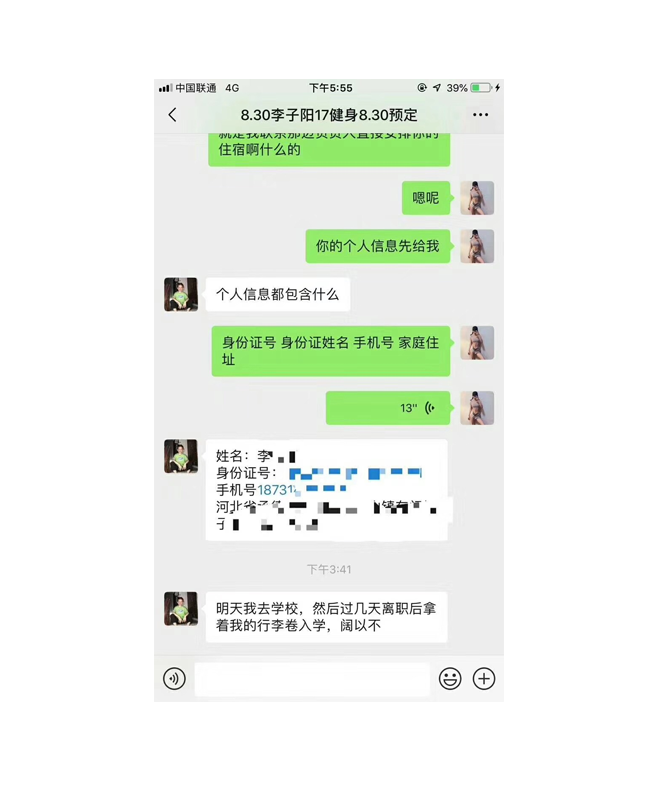Open avatar next to '嗯呢' message
The height and width of the screenshot is (786, 650).
point(477,198)
